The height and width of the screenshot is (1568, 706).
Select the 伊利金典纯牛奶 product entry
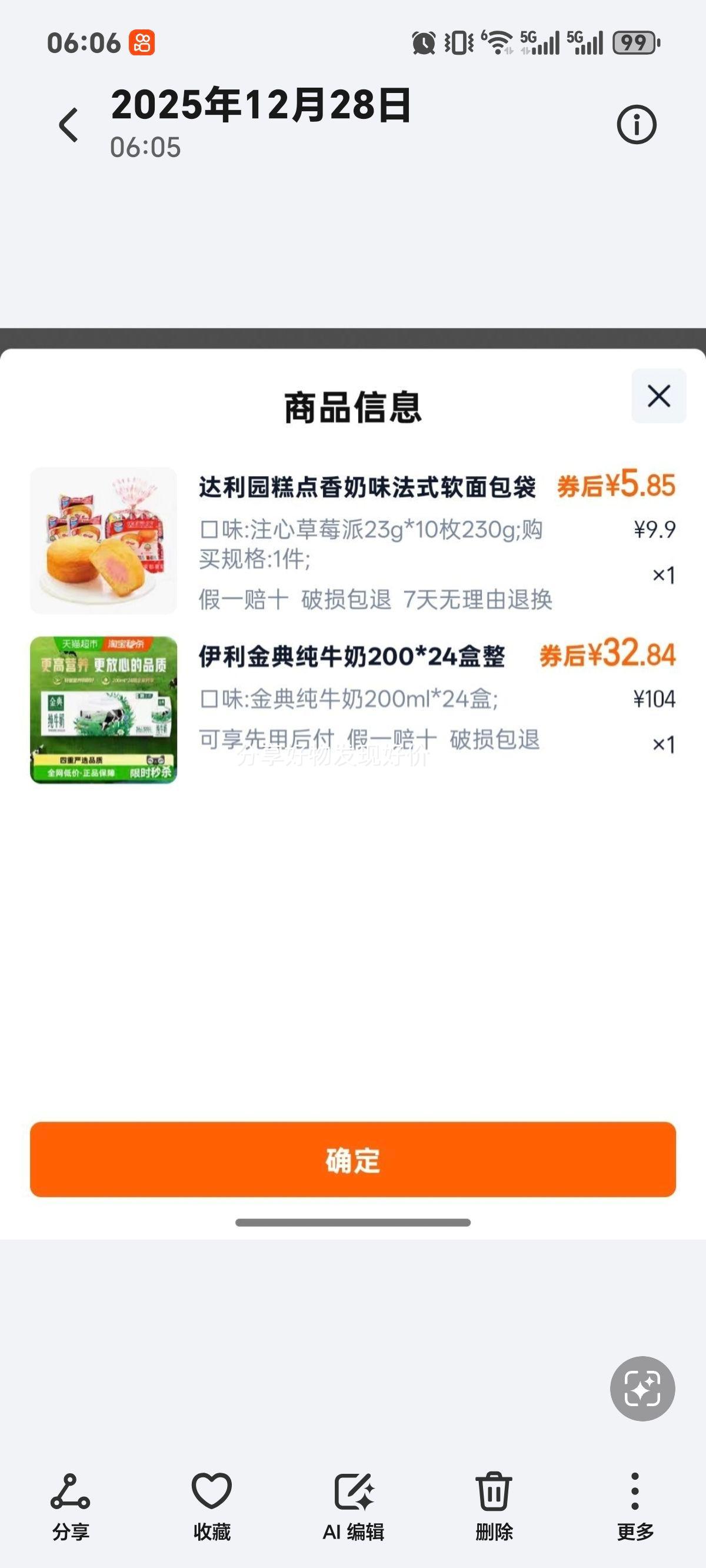[353, 657]
